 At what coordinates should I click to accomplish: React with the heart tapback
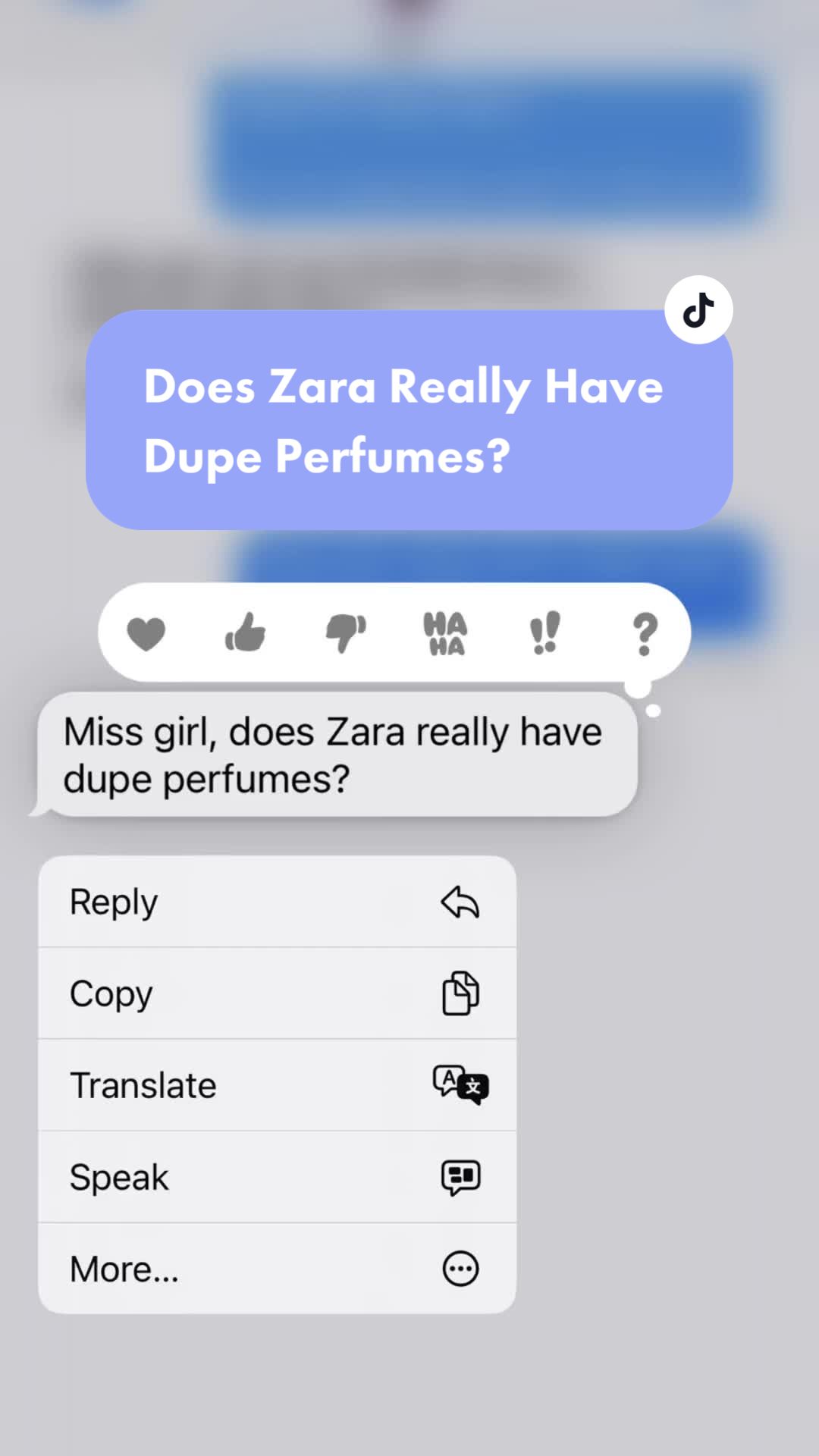[146, 633]
